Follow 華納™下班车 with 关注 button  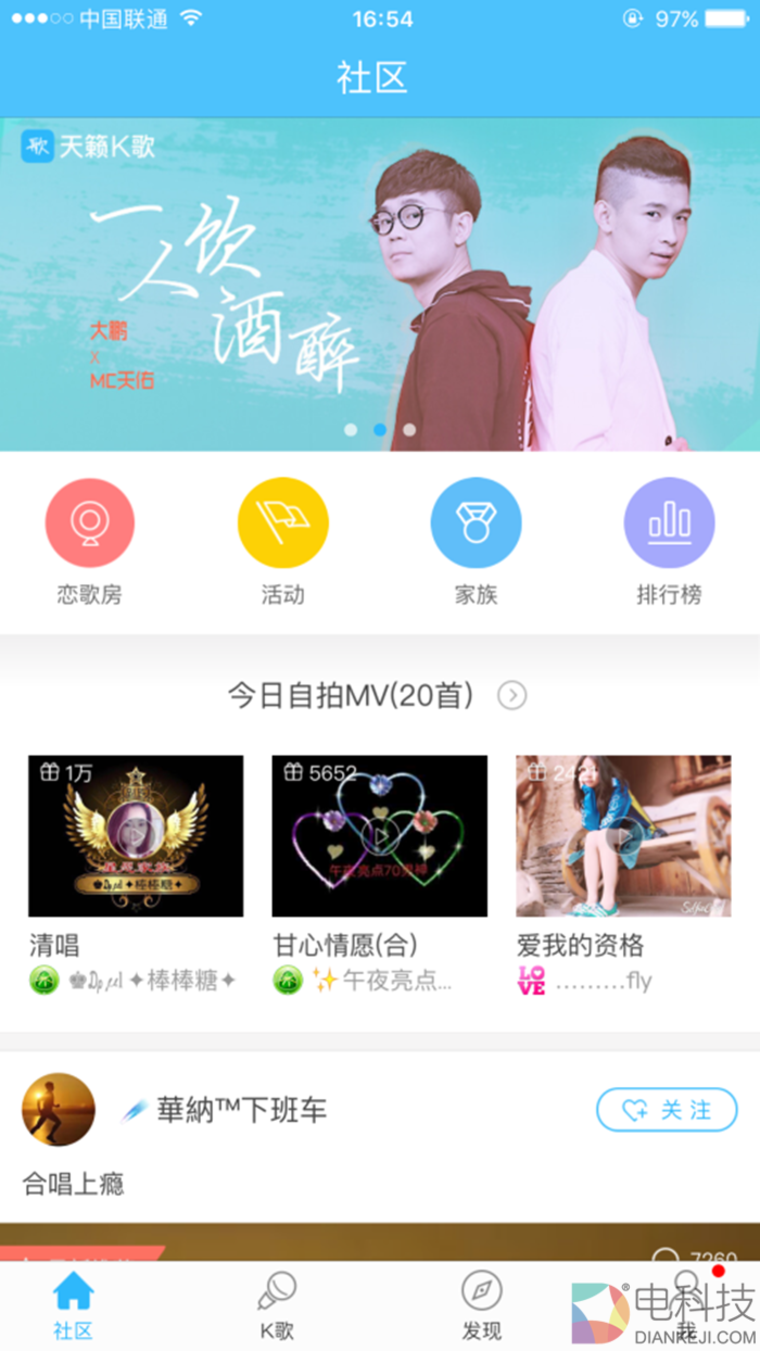[667, 1109]
